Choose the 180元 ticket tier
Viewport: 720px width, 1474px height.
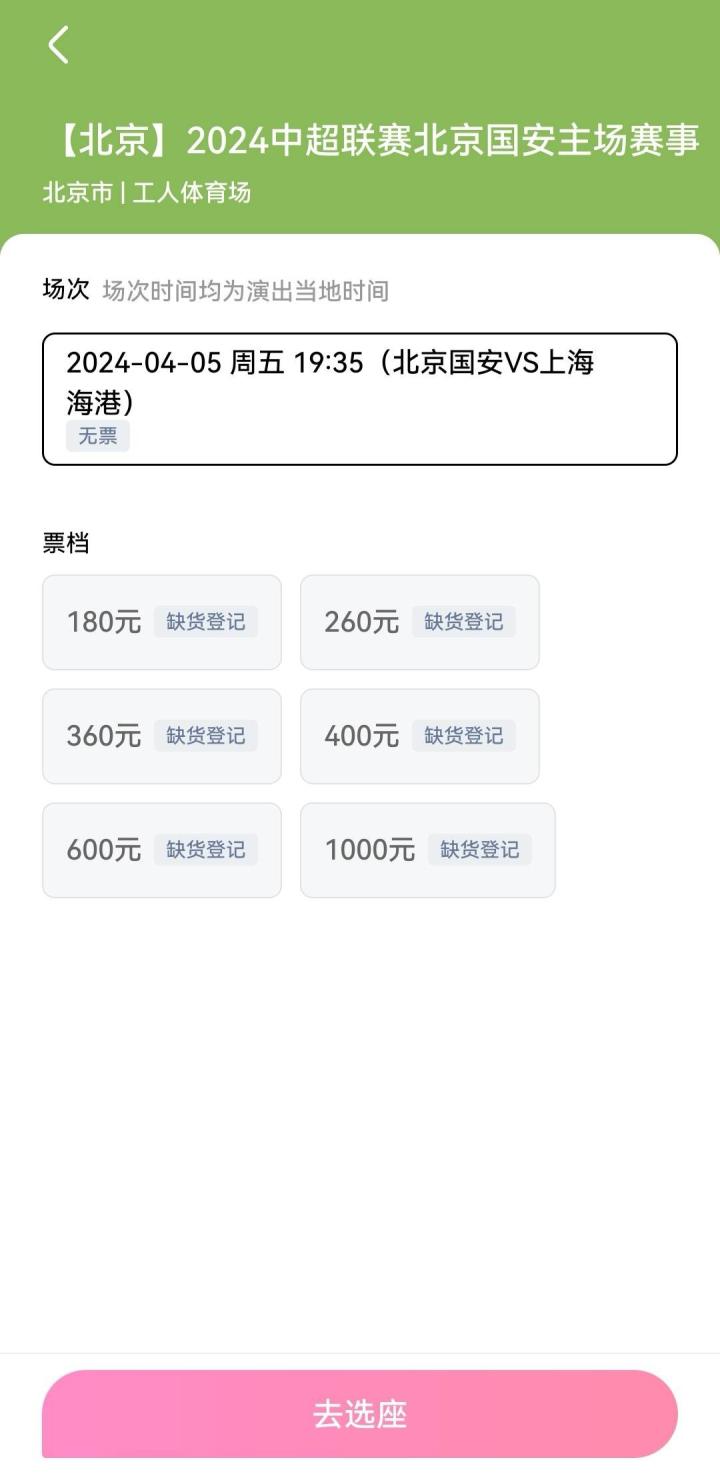coord(162,622)
